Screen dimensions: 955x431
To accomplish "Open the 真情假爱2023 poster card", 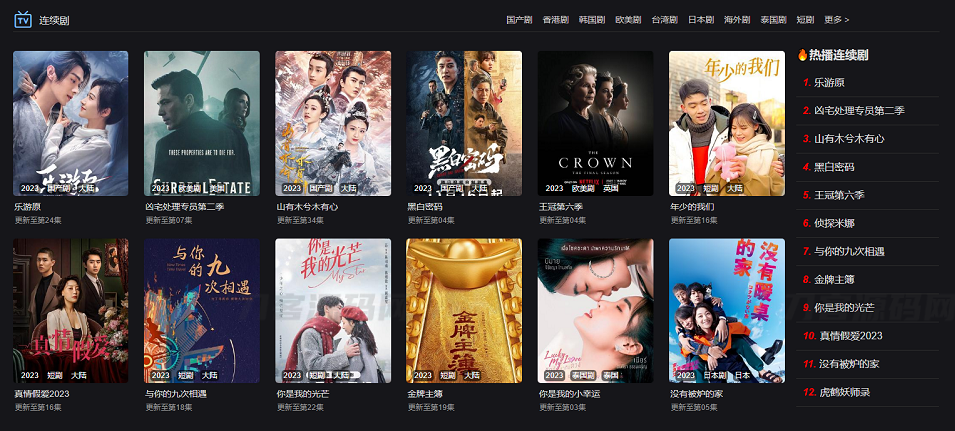I will [70, 310].
